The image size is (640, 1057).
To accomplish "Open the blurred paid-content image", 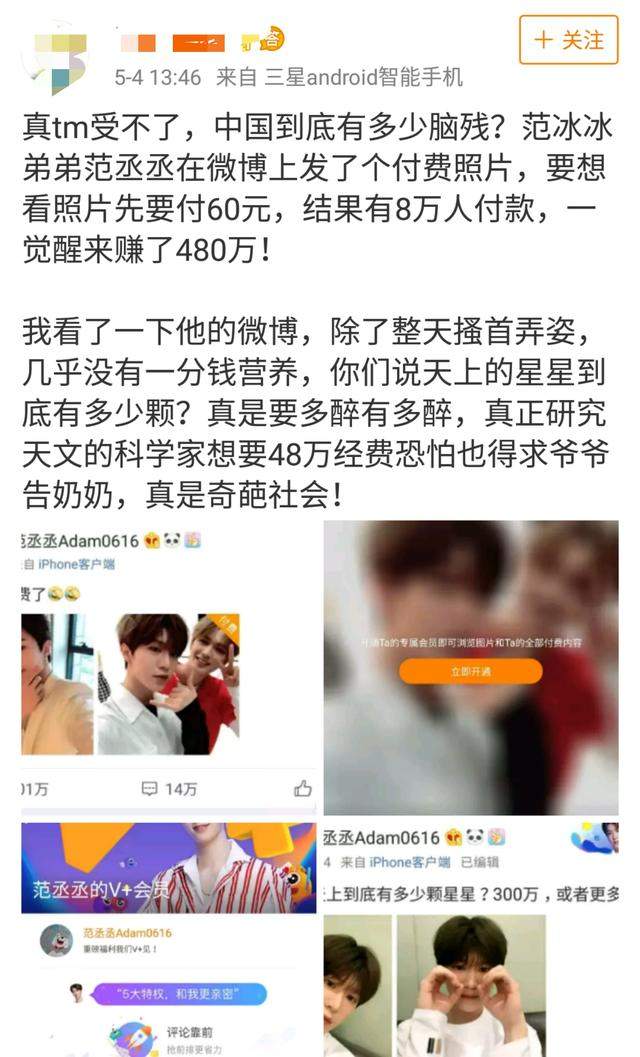I will pyautogui.click(x=470, y=667).
